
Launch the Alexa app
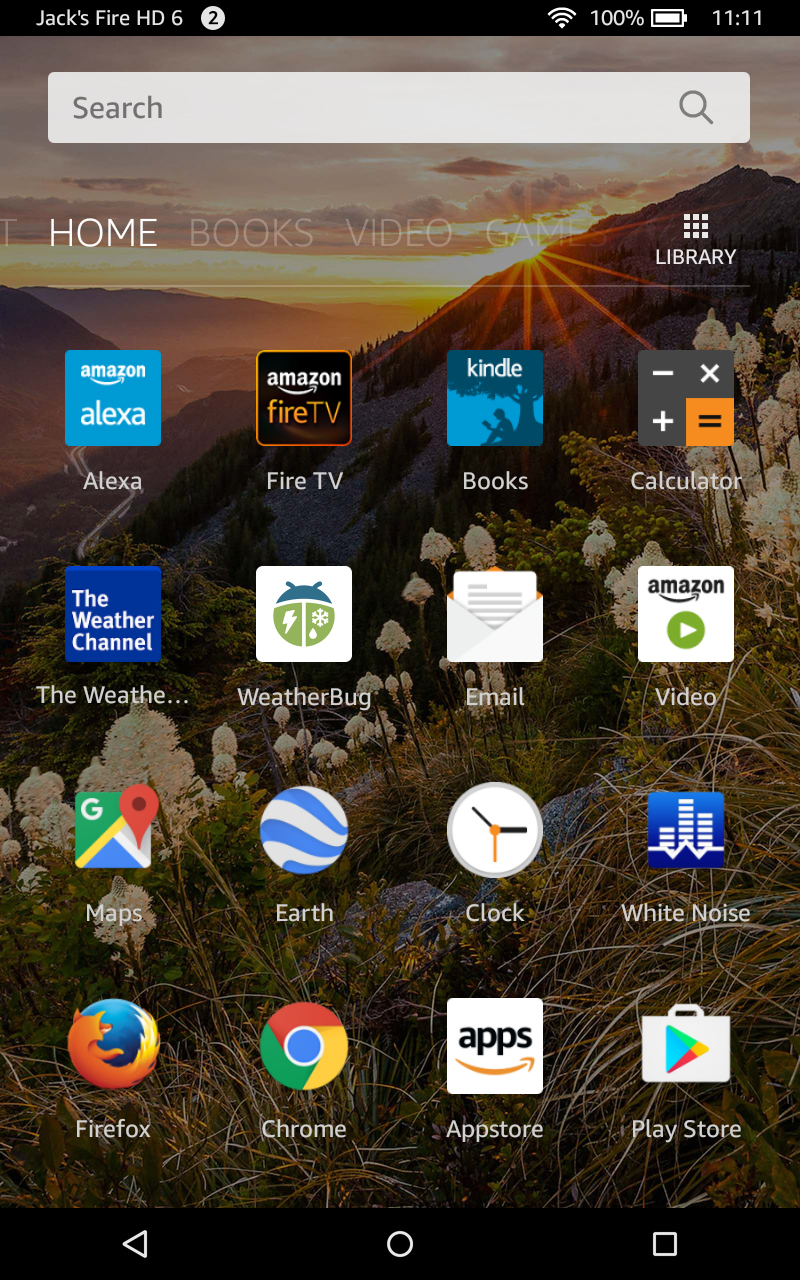113,398
